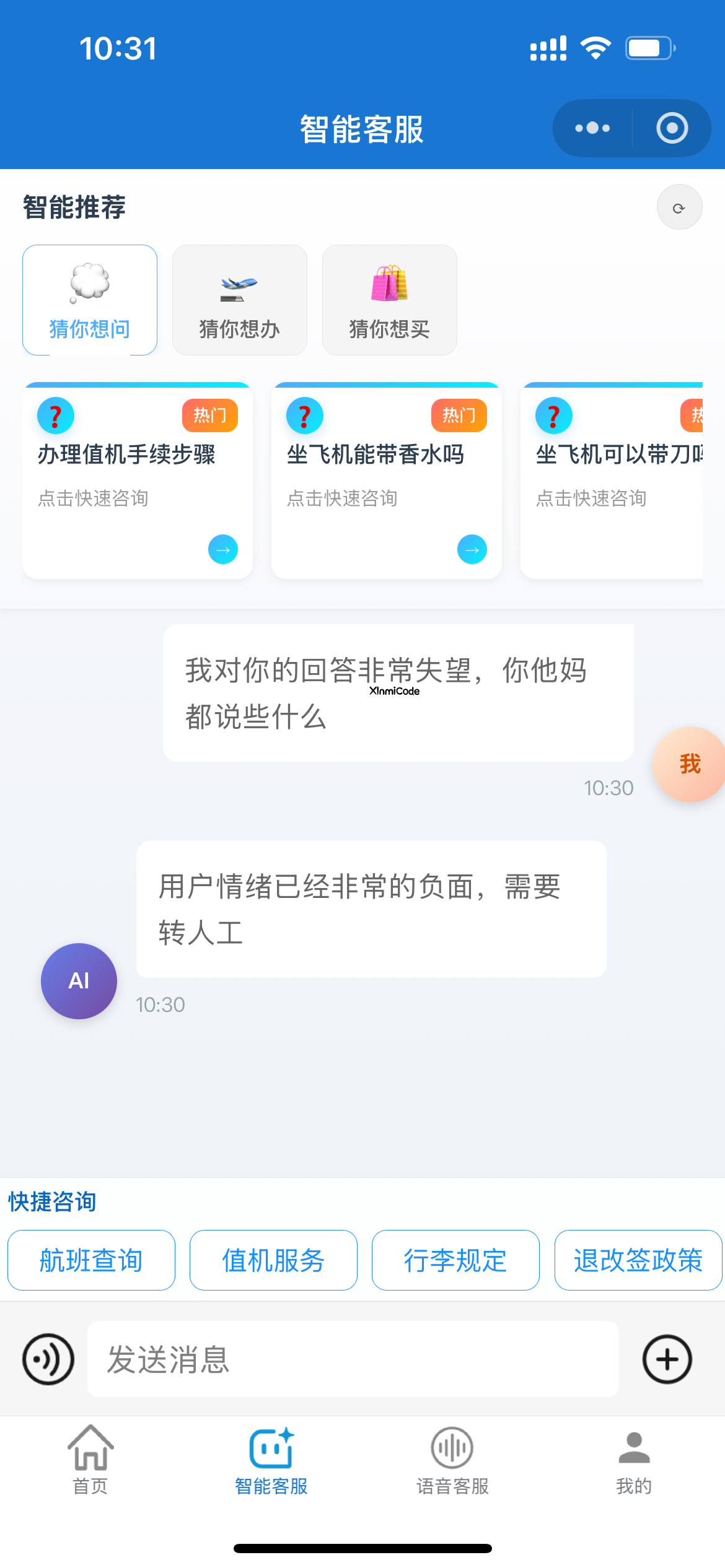Image resolution: width=725 pixels, height=1568 pixels.
Task: Tap the arrow on 坐飞机能带香水吗 card
Action: coord(472,550)
